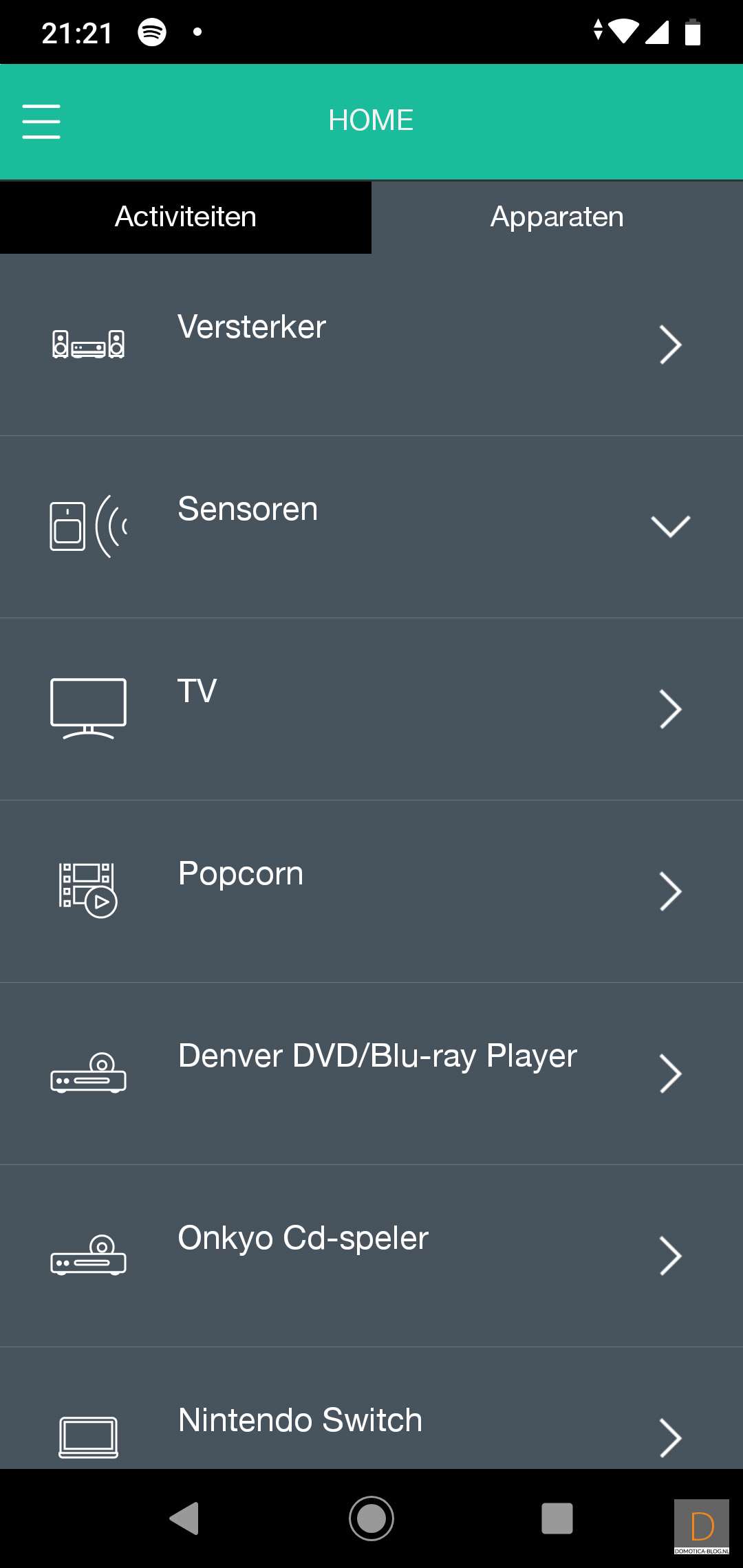Open the hamburger drawer menu
The width and height of the screenshot is (743, 1568).
pos(41,122)
